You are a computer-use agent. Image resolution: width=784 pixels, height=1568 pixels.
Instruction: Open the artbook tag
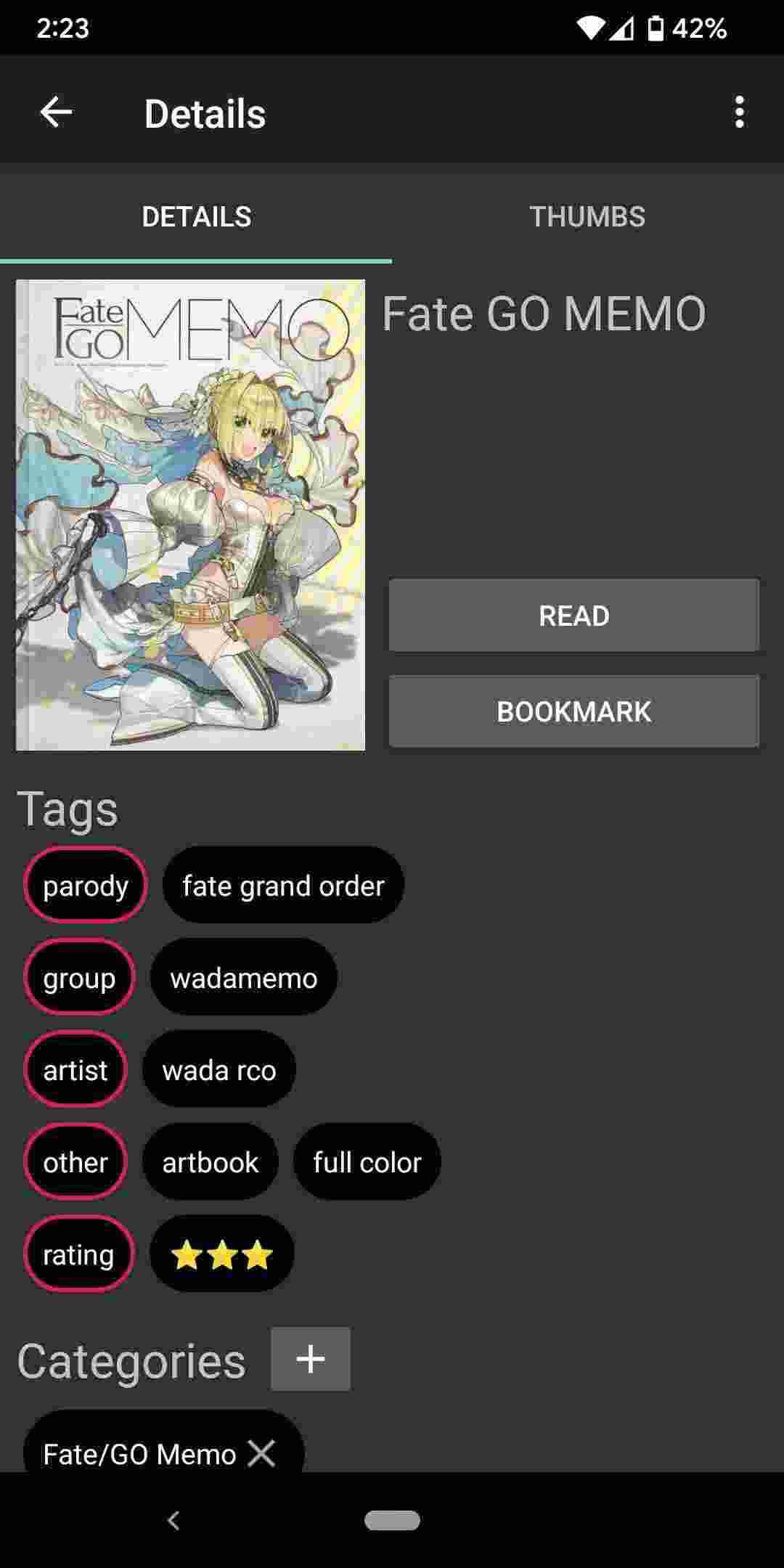point(210,1162)
